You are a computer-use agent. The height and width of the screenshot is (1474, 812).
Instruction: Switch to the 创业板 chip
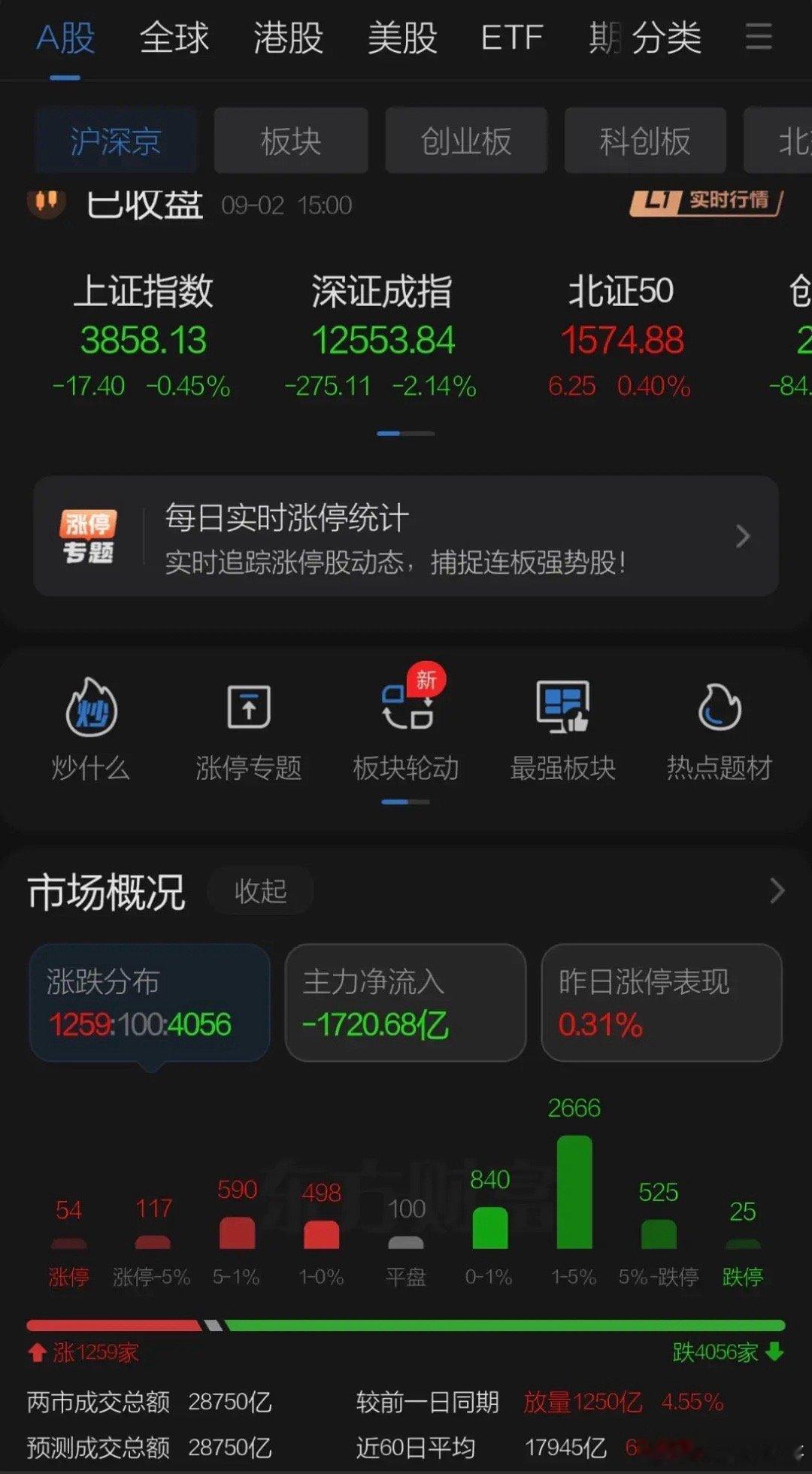tap(466, 141)
